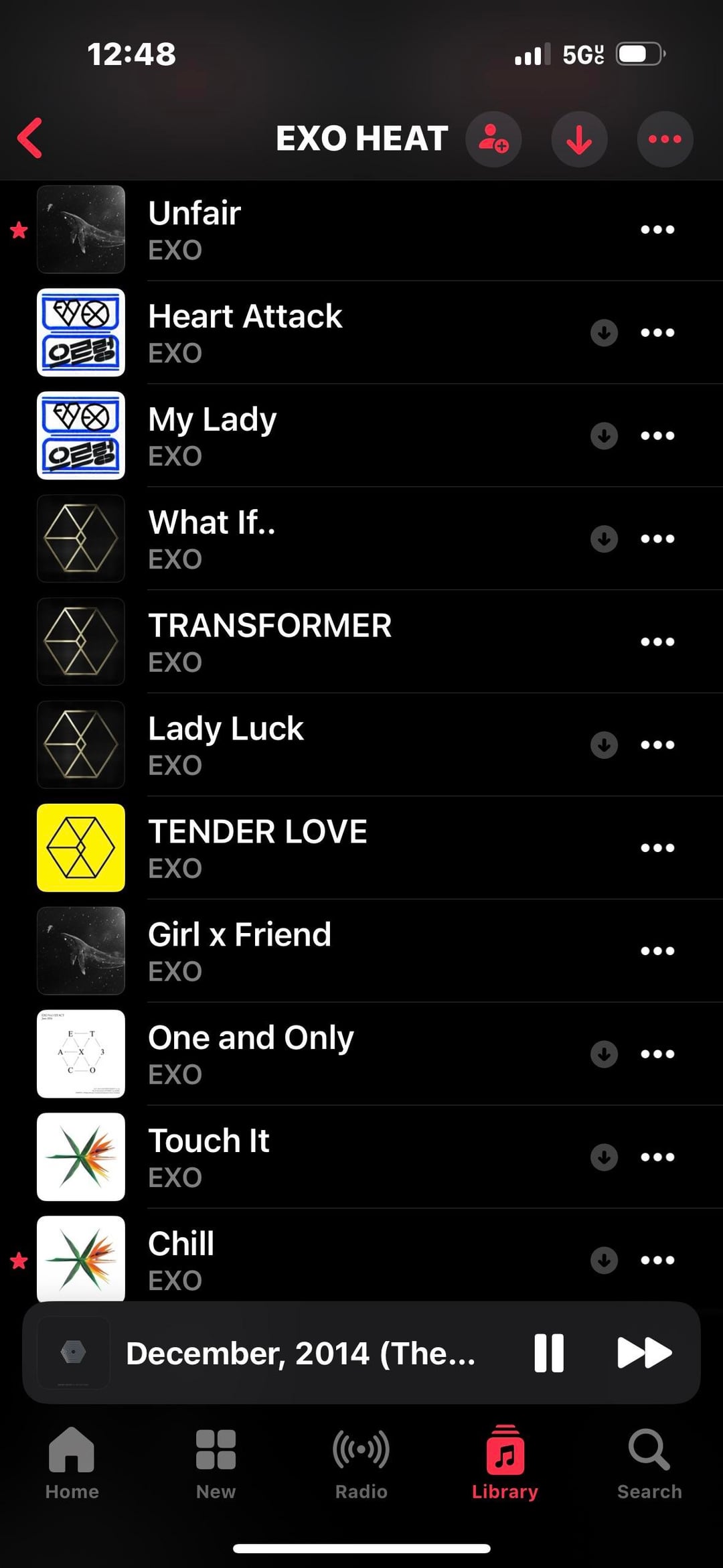Open the collaborate add-person icon
Viewport: 723px width, 1568px height.
point(493,139)
